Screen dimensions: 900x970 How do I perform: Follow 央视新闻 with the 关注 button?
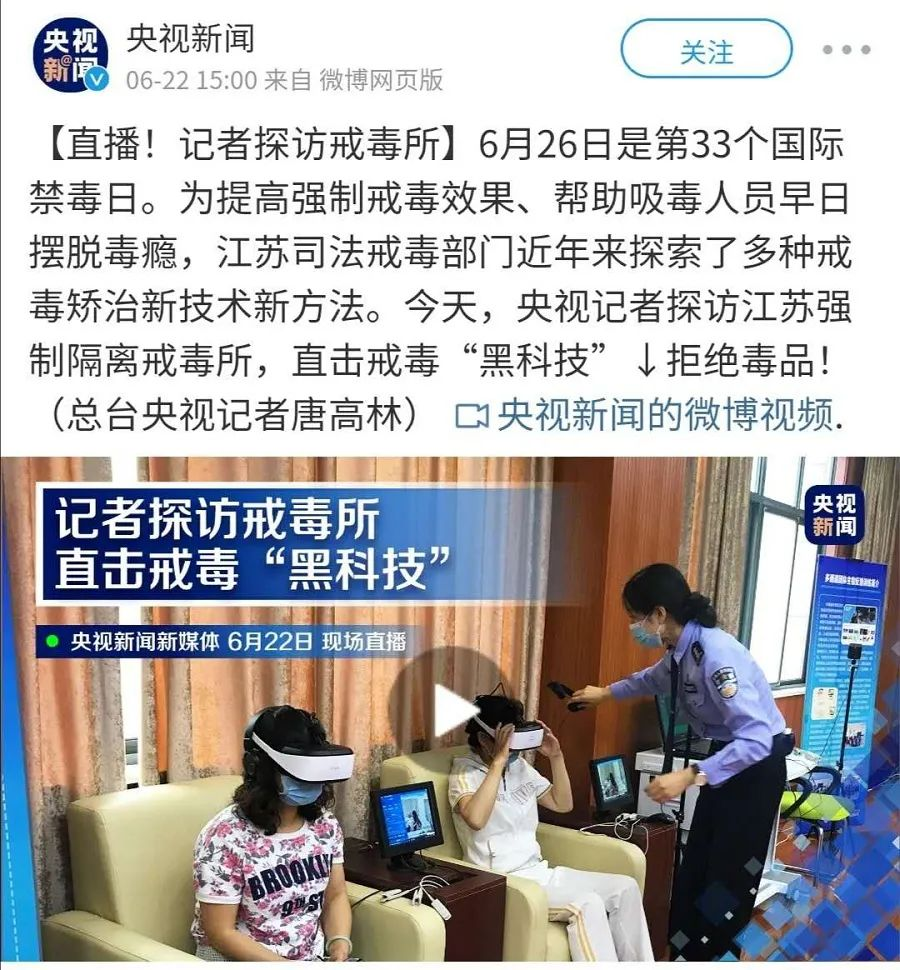click(706, 51)
